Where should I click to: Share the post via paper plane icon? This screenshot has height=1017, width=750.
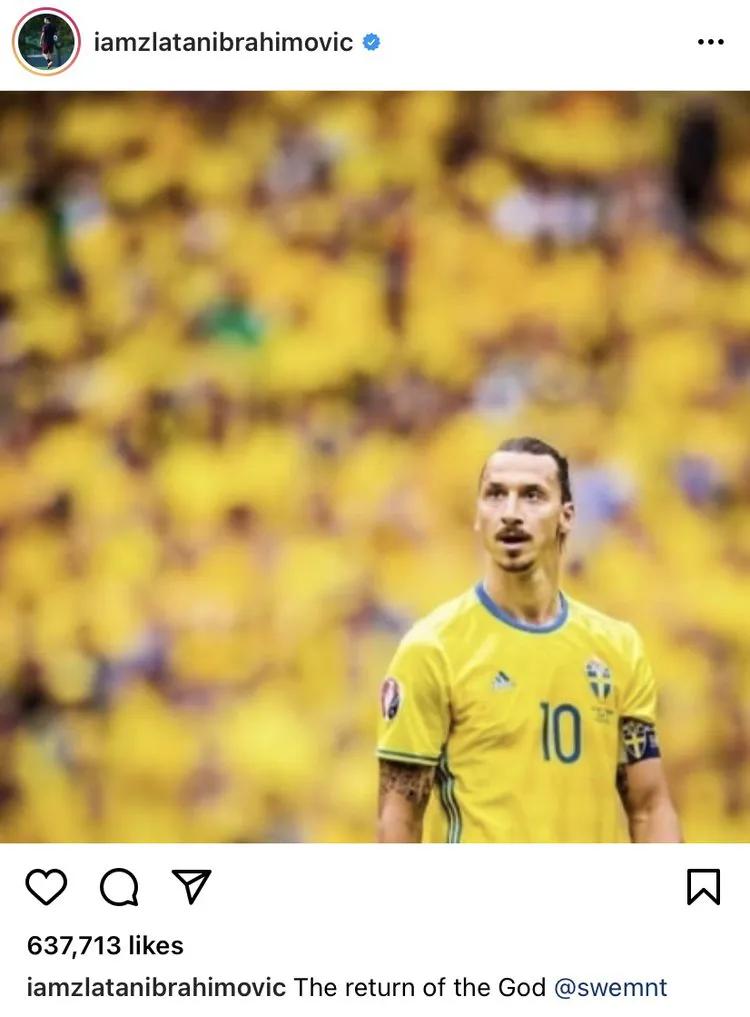click(191, 885)
